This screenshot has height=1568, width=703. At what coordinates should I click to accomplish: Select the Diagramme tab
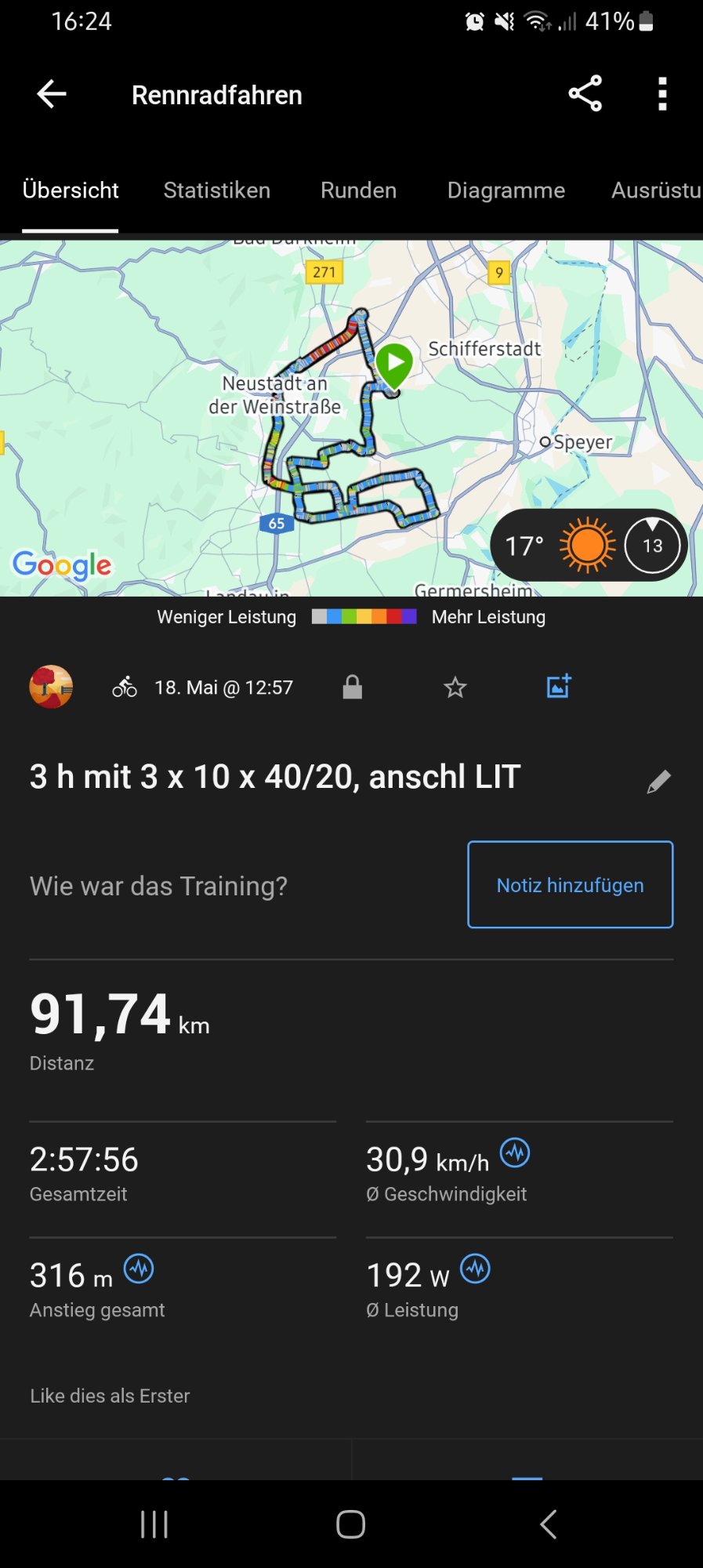coord(506,191)
